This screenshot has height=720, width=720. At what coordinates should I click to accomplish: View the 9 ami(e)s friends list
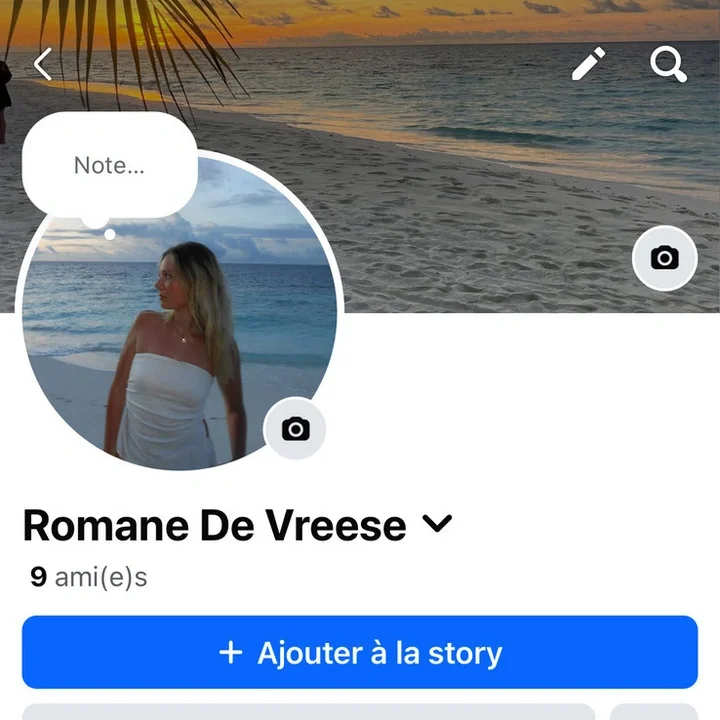click(x=89, y=577)
